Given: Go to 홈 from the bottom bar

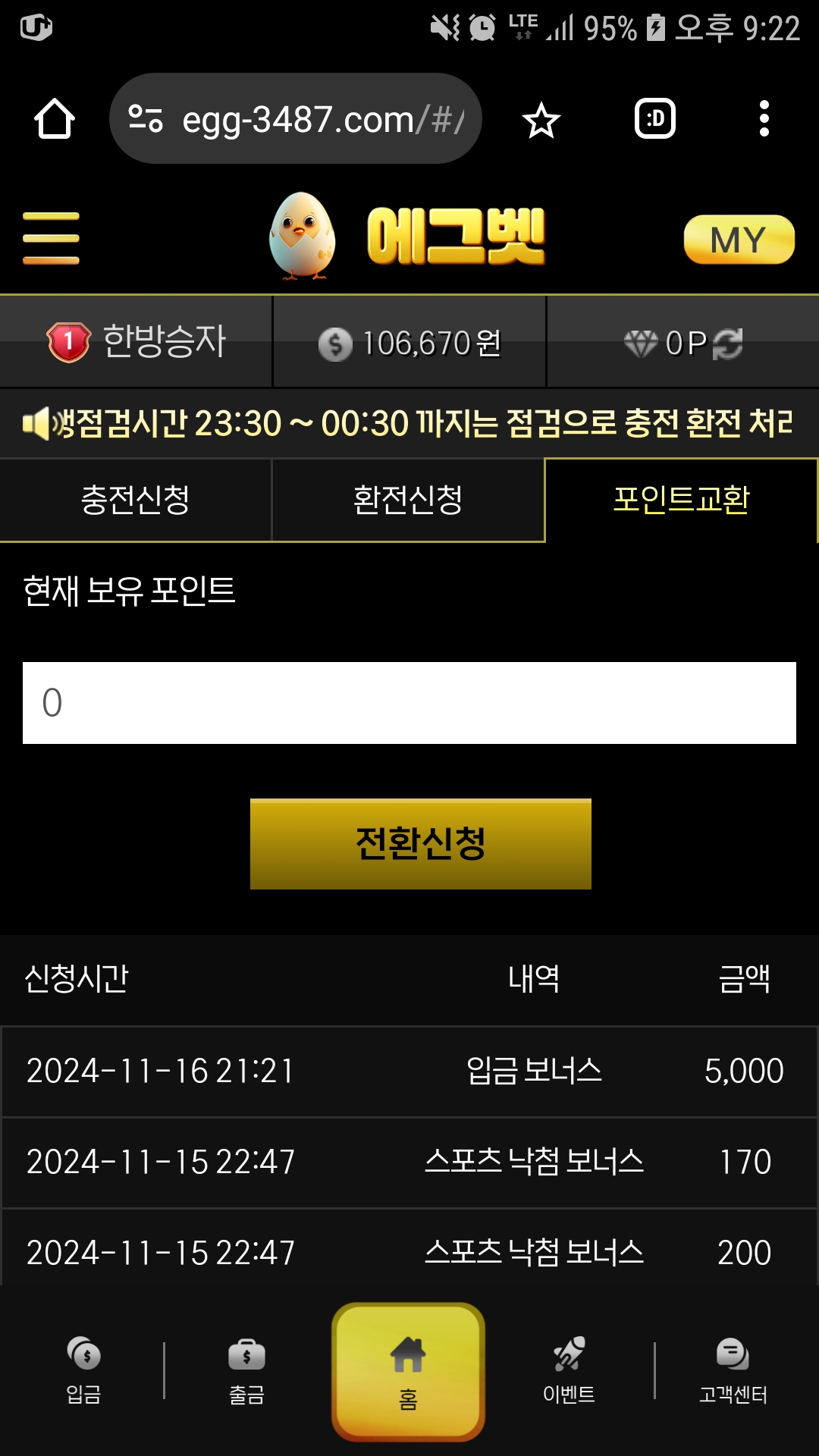Looking at the screenshot, I should [x=408, y=1371].
